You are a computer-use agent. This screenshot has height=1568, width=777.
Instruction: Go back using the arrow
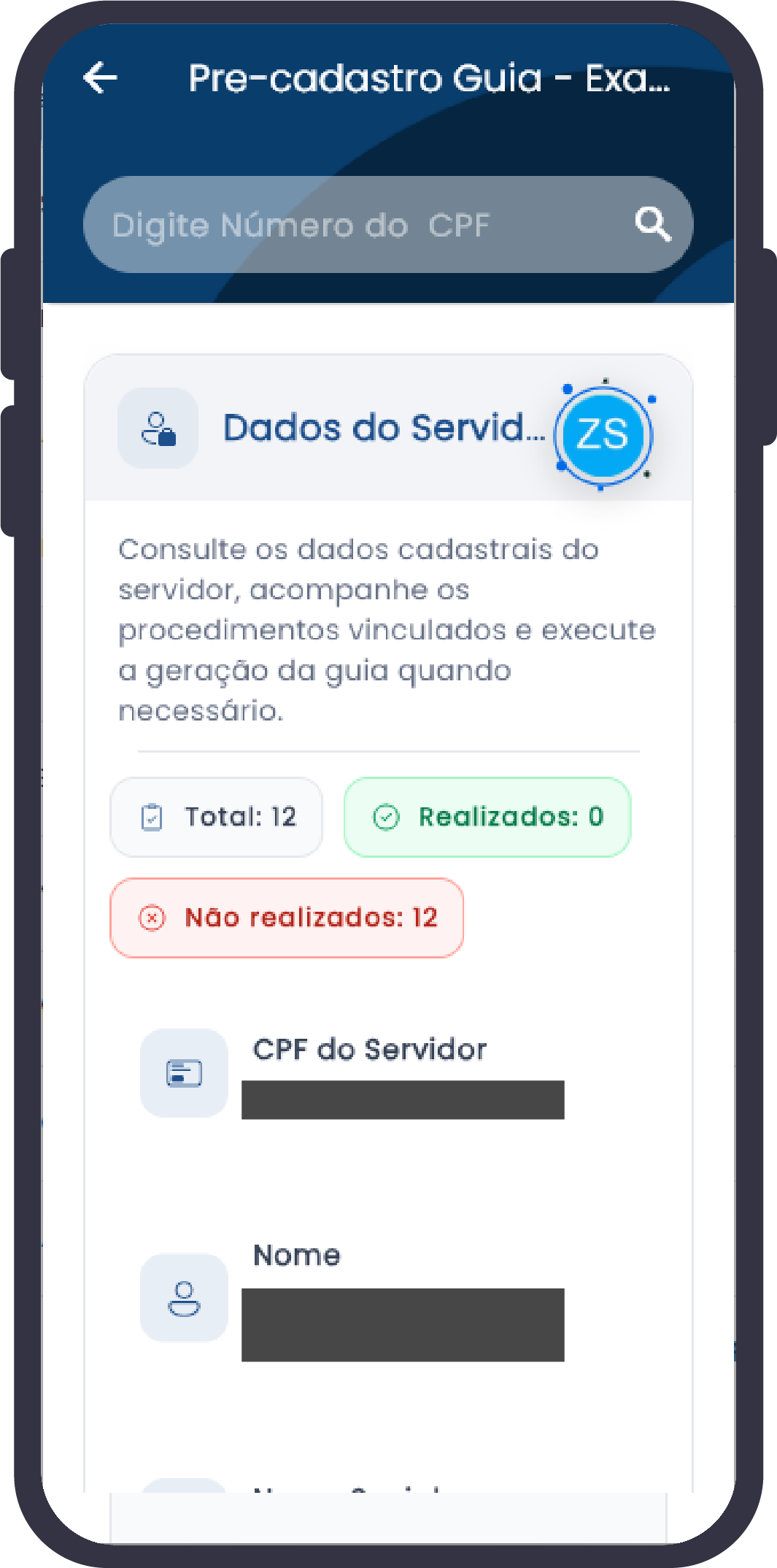101,78
